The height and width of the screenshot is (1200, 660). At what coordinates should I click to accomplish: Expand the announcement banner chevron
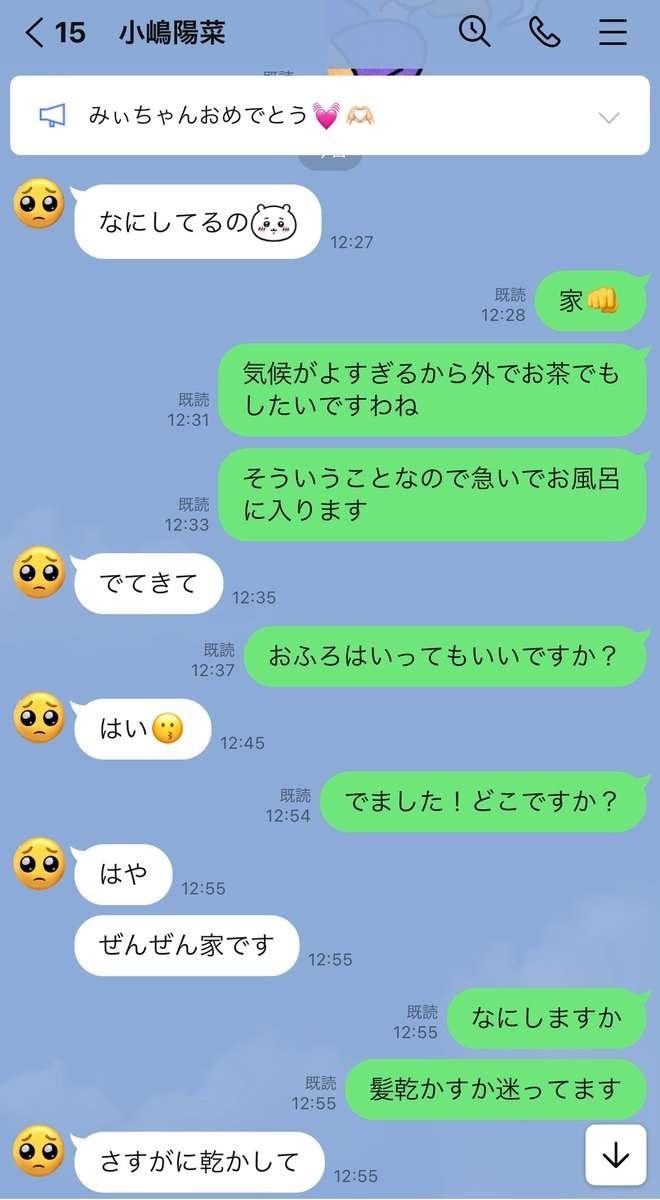tap(608, 118)
